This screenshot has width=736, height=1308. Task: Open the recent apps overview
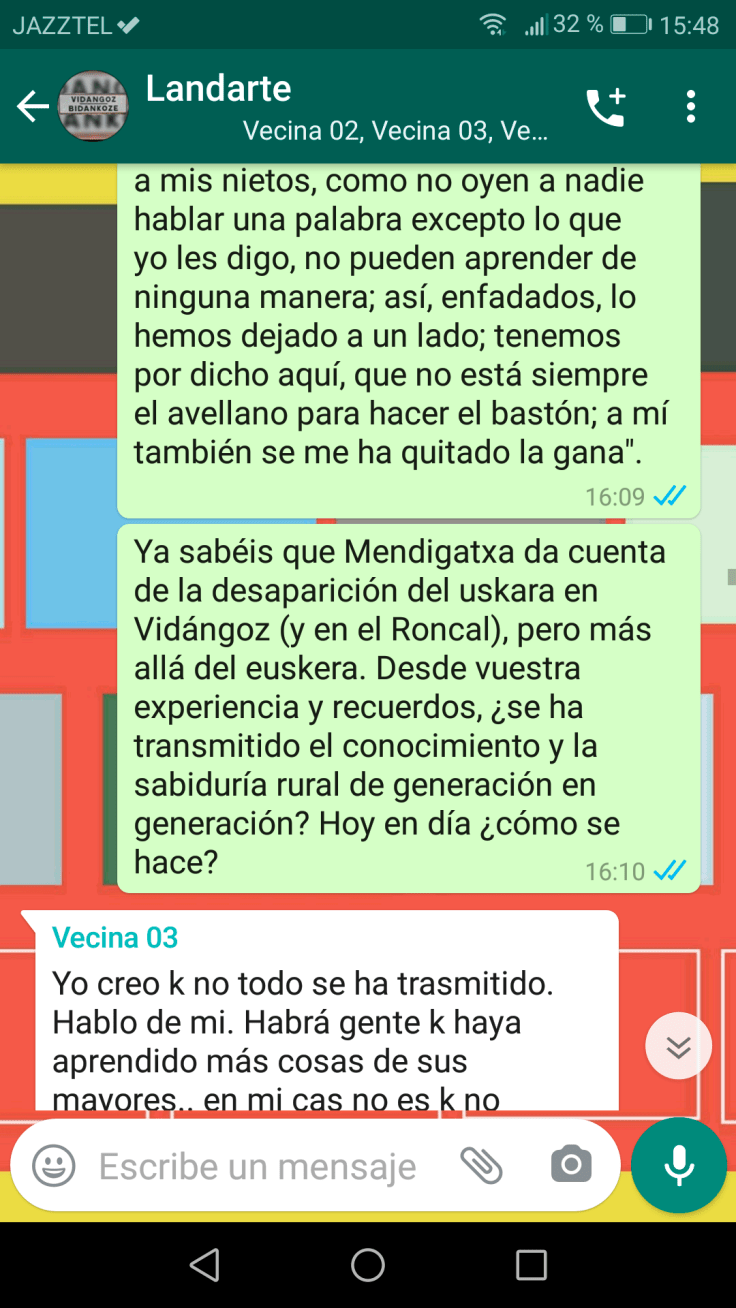pyautogui.click(x=531, y=1265)
